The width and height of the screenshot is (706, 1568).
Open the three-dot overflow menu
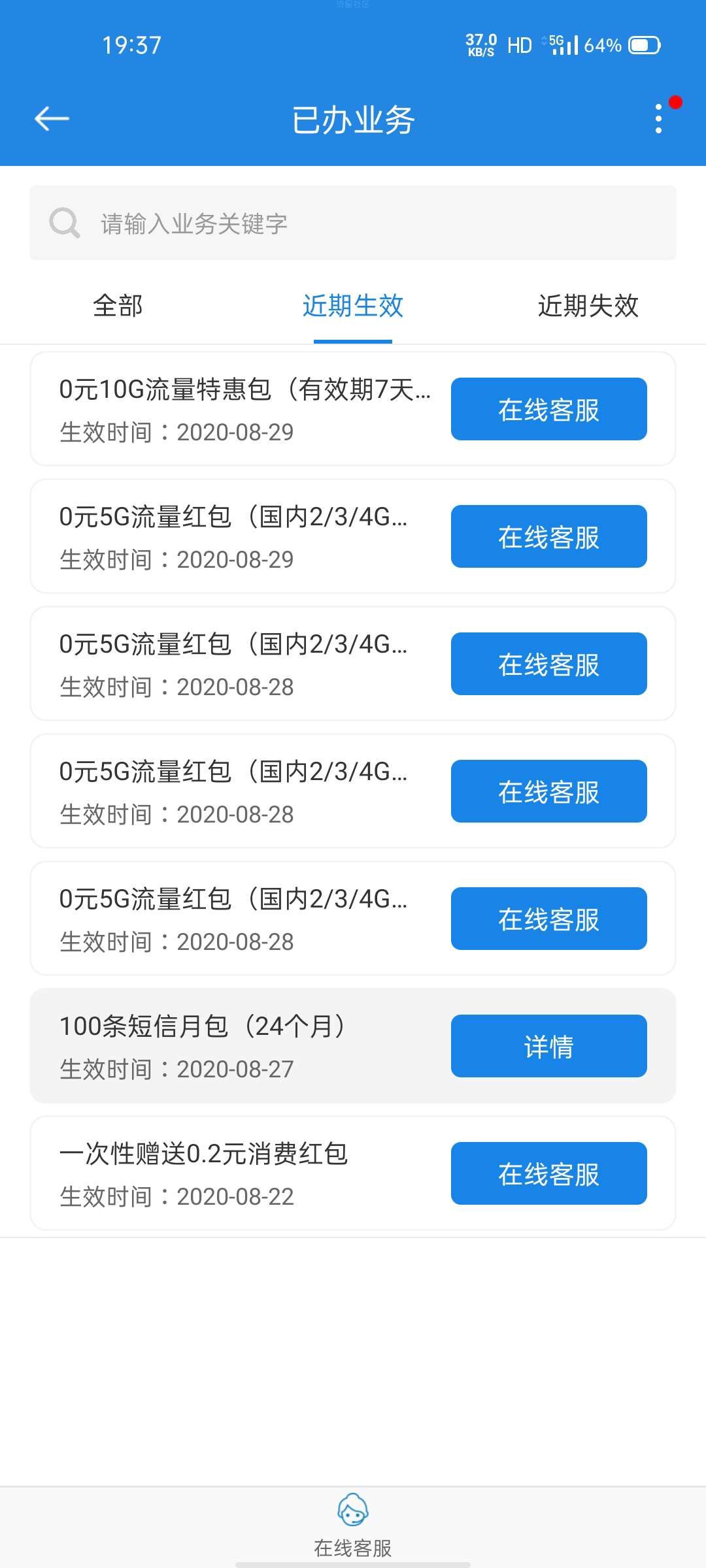pos(658,119)
